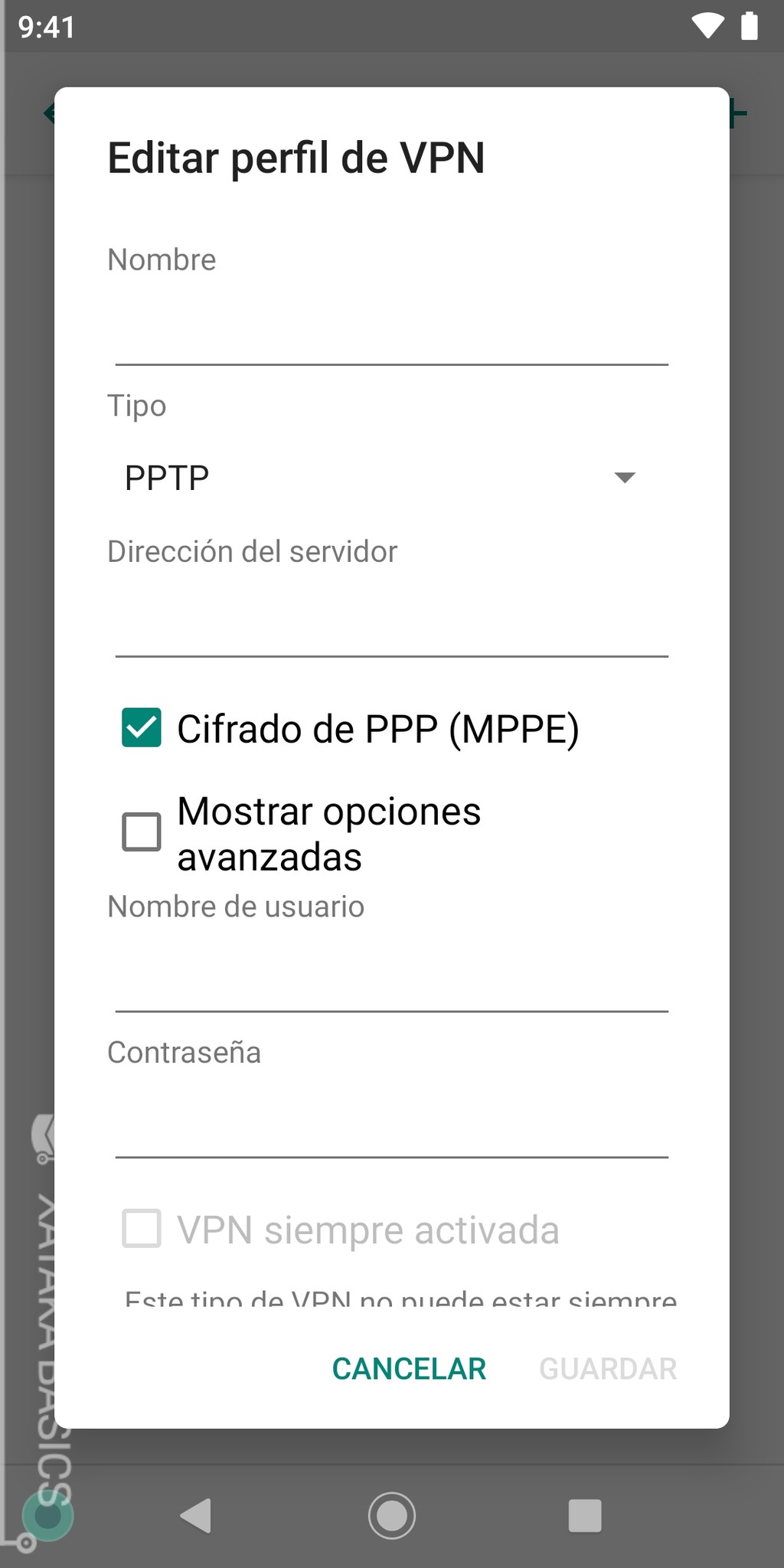
Task: Tap CANCELAR to dismiss the dialog
Action: pyautogui.click(x=409, y=1368)
